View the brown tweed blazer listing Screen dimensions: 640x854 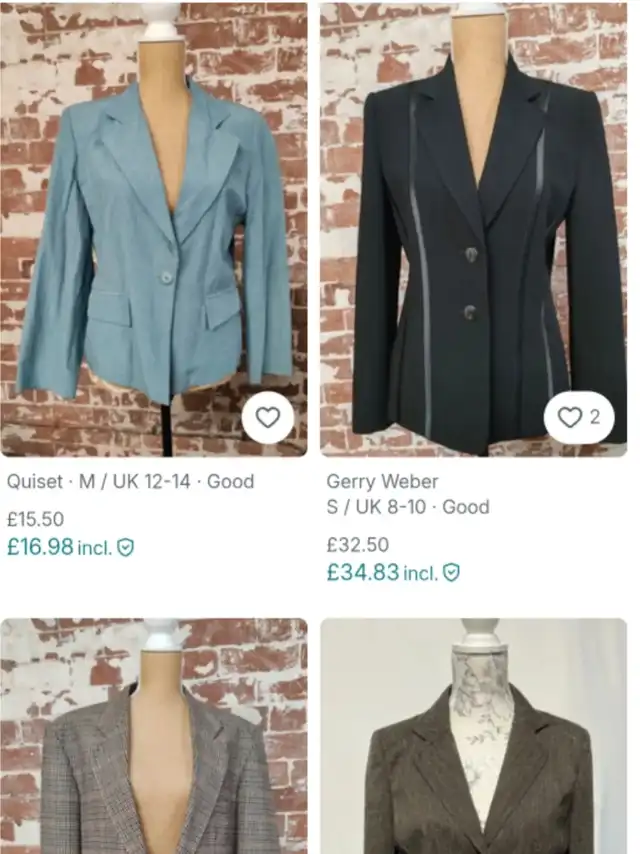point(474,740)
